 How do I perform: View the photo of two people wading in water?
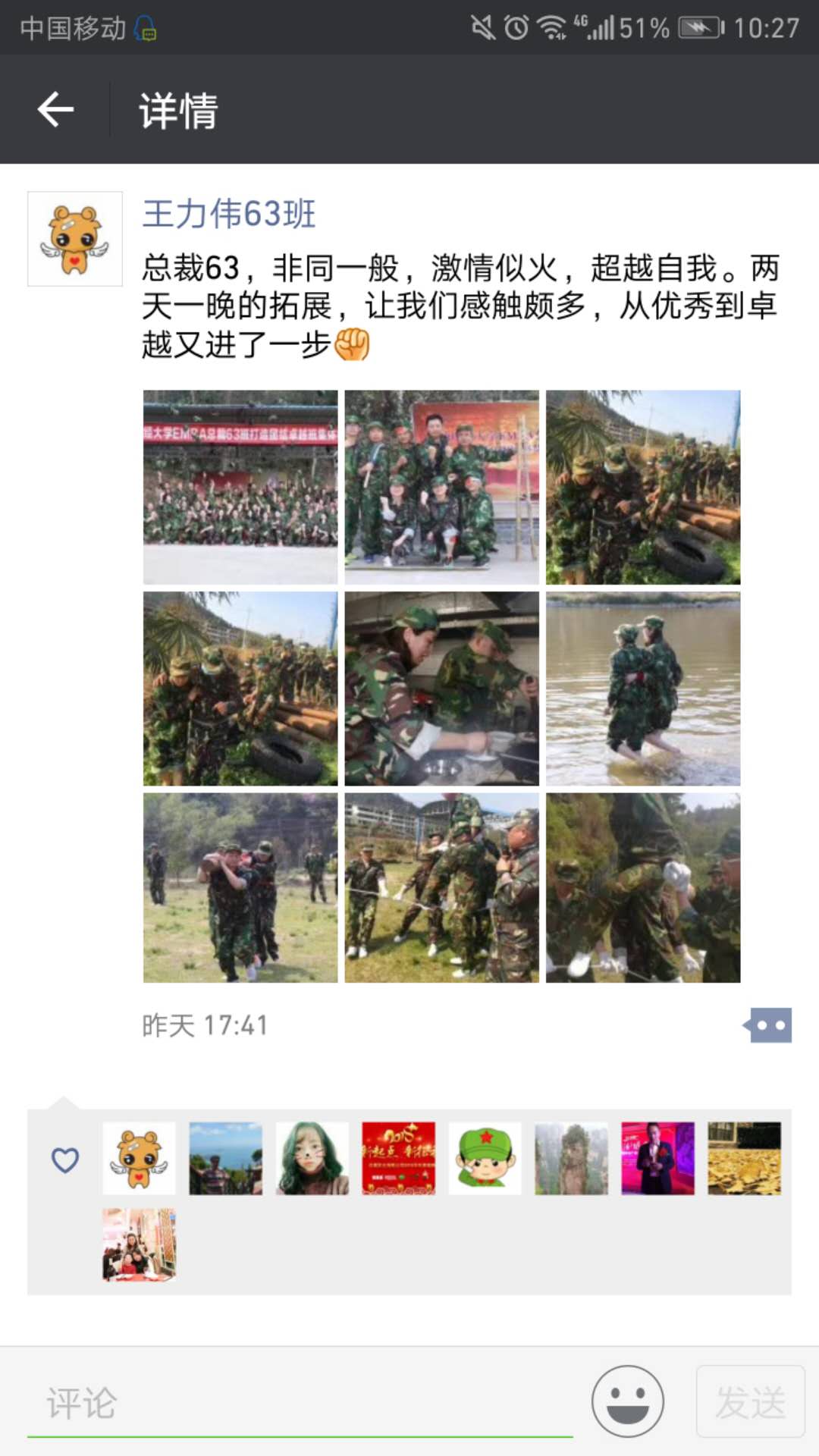[643, 689]
